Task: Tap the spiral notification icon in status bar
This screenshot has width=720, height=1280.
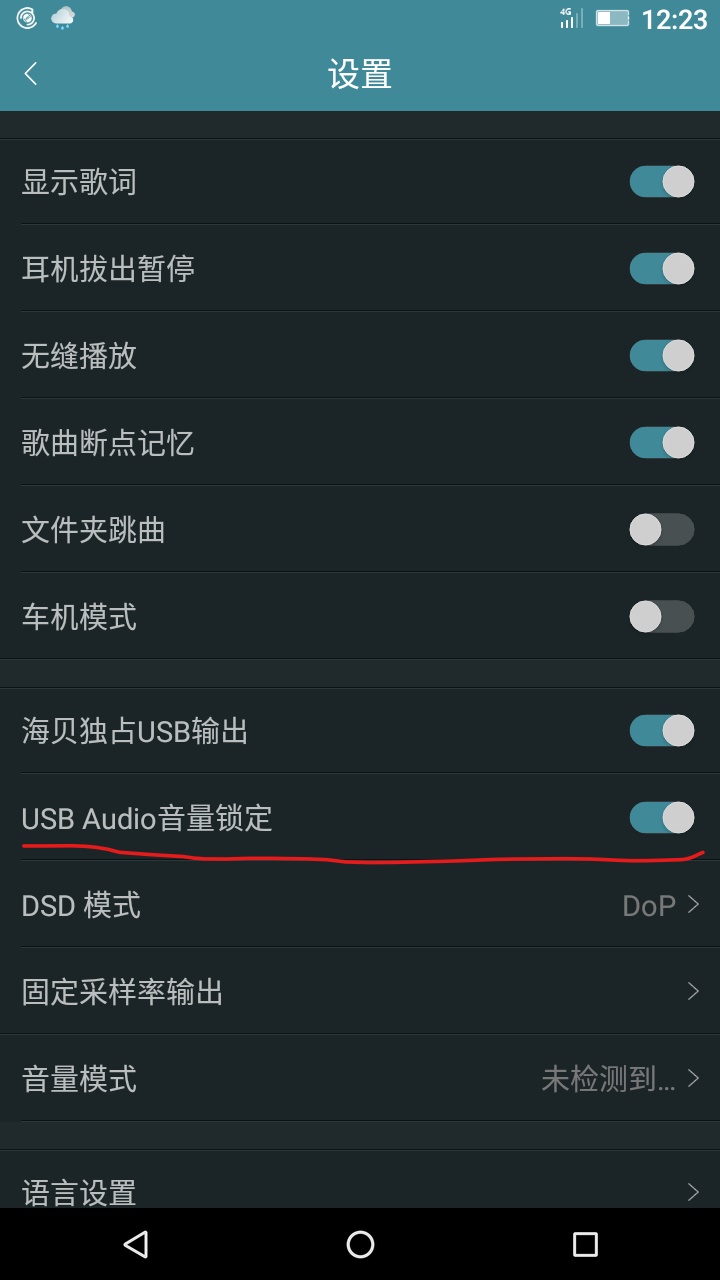Action: coord(26,16)
